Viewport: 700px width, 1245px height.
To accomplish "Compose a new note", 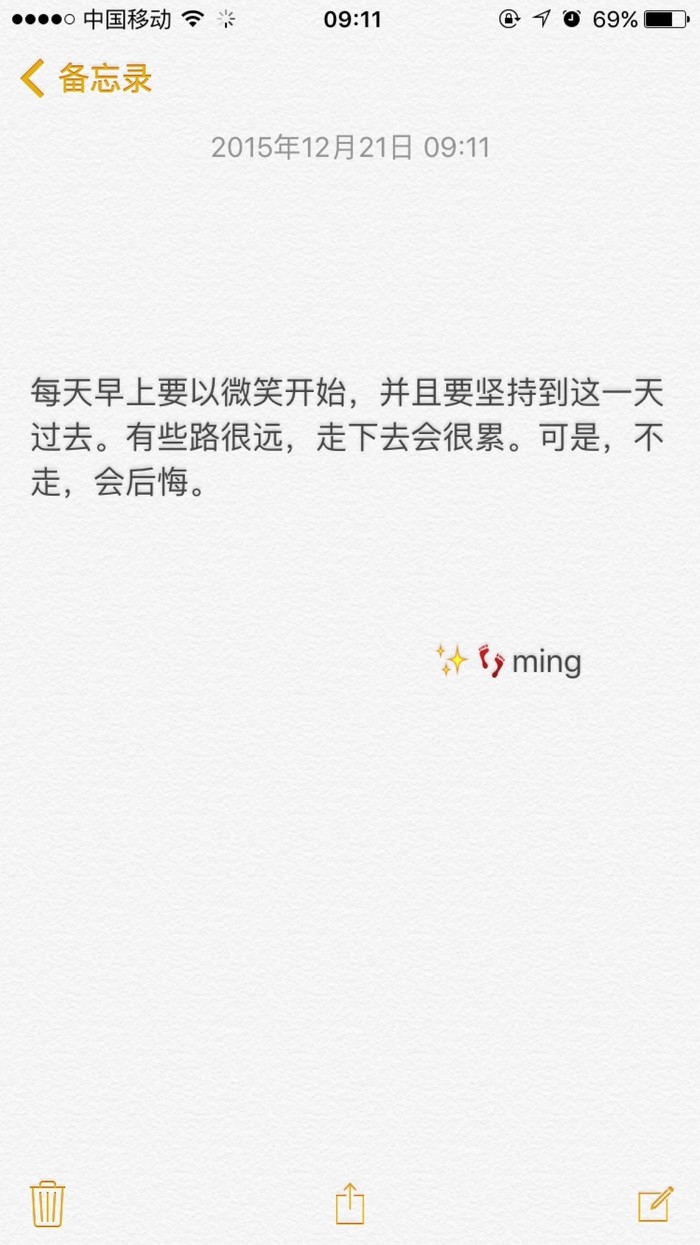I will coord(656,1203).
